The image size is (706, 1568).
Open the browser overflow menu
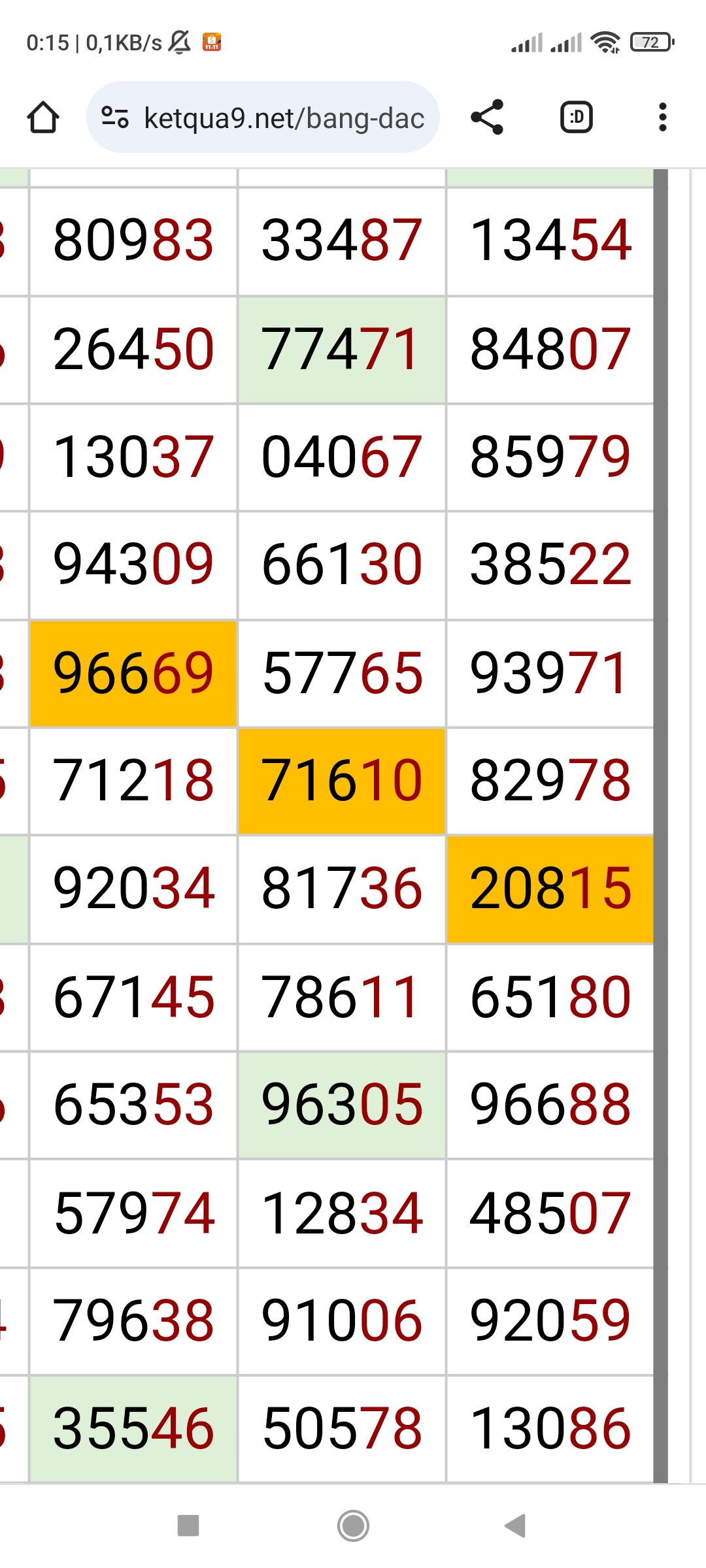[x=663, y=118]
